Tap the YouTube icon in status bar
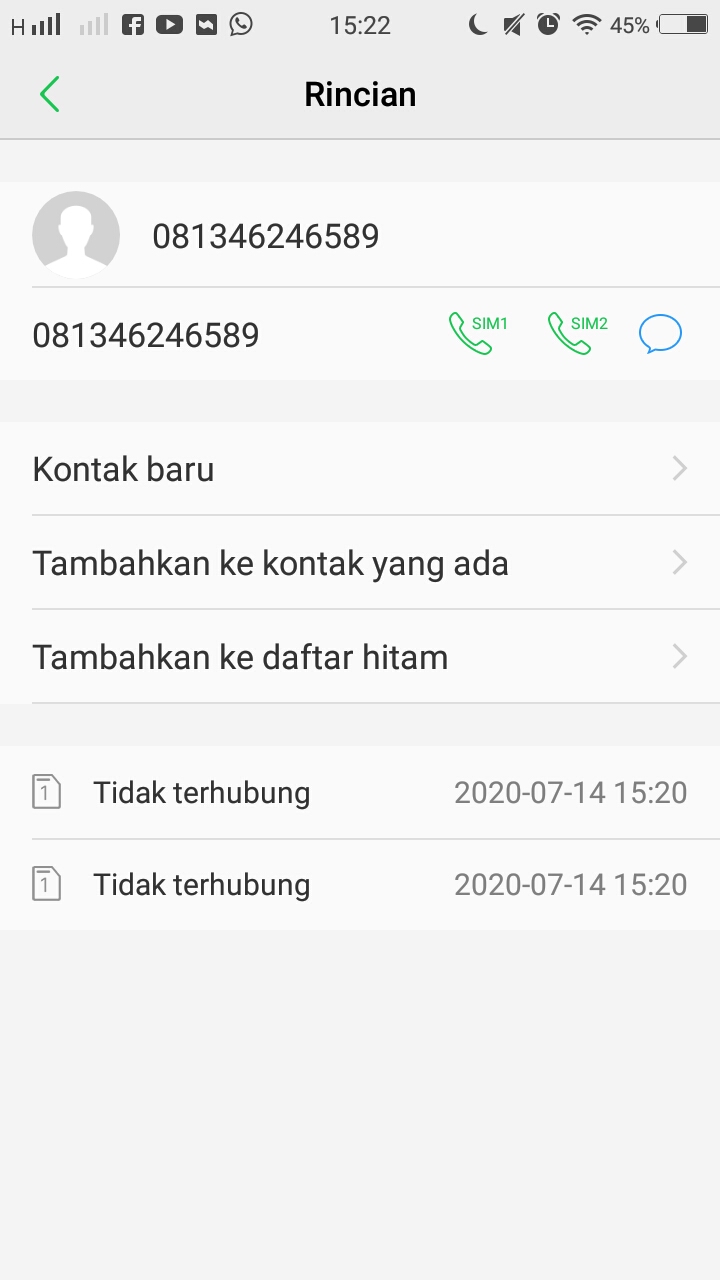The width and height of the screenshot is (720, 1280). coord(168,24)
